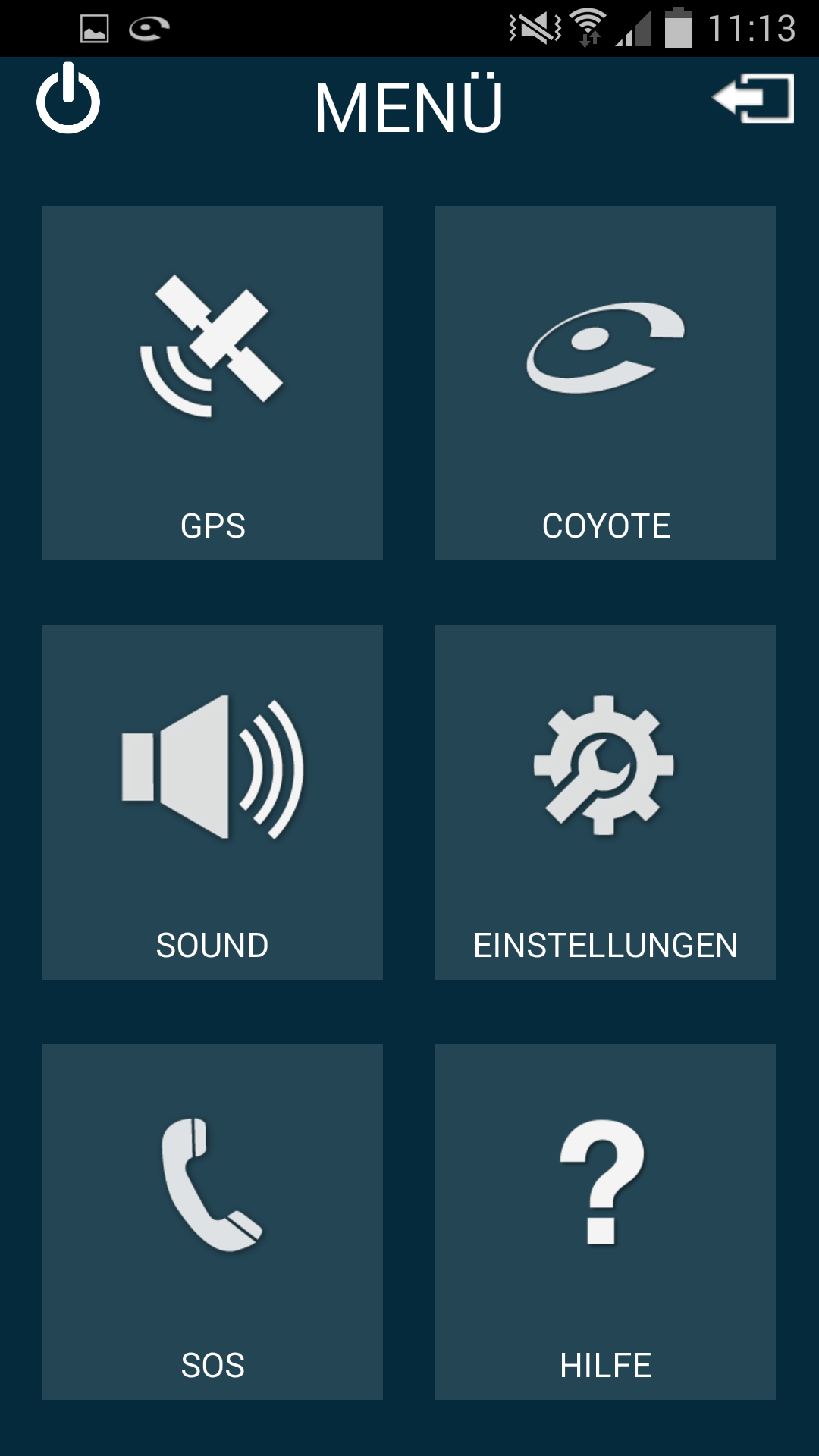Screen dimensions: 819x1456
Task: Open Sound settings tile
Action: pyautogui.click(x=212, y=802)
